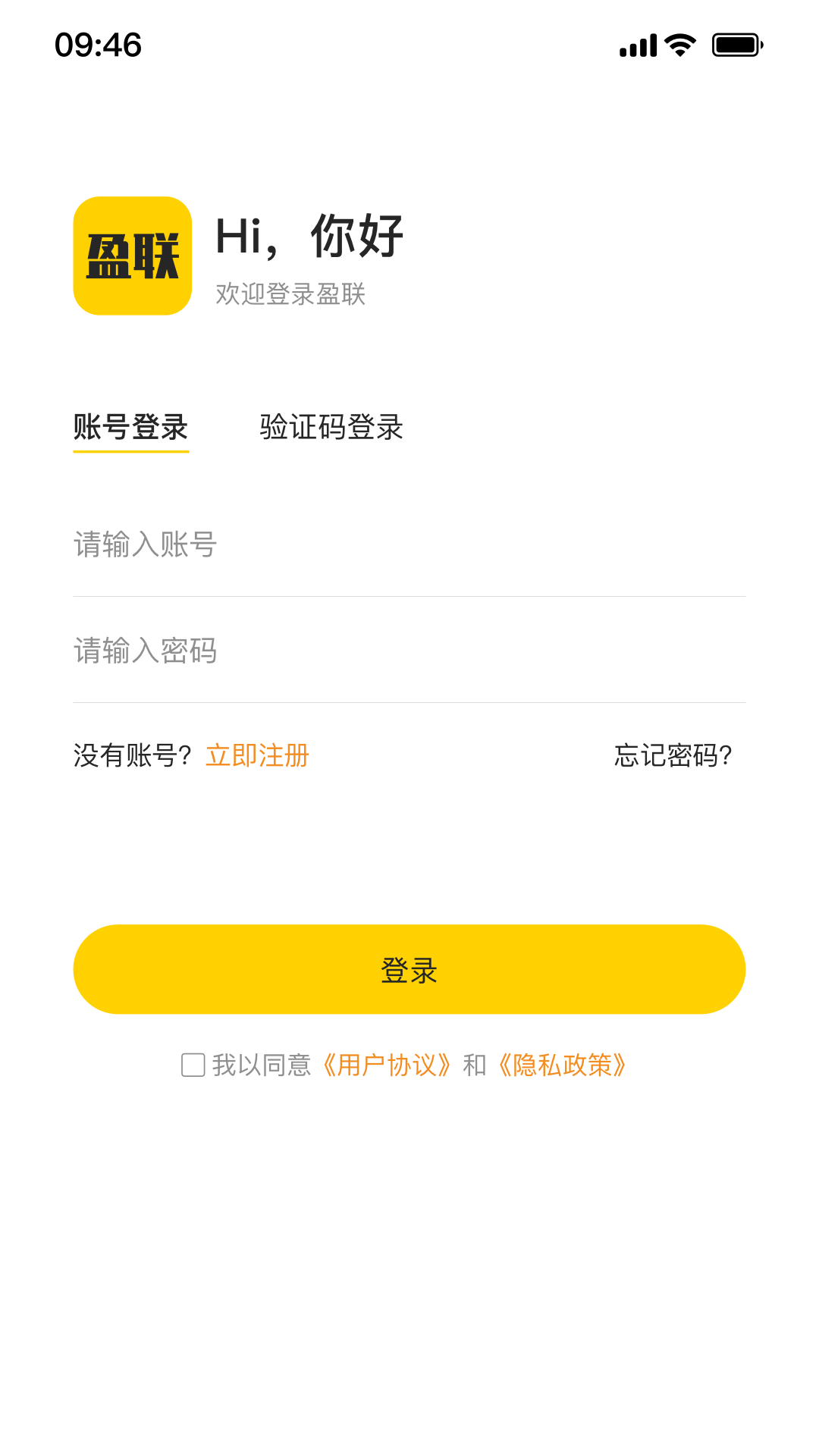Click the cellular signal strength icon
Image resolution: width=819 pixels, height=1456 pixels.
636,45
